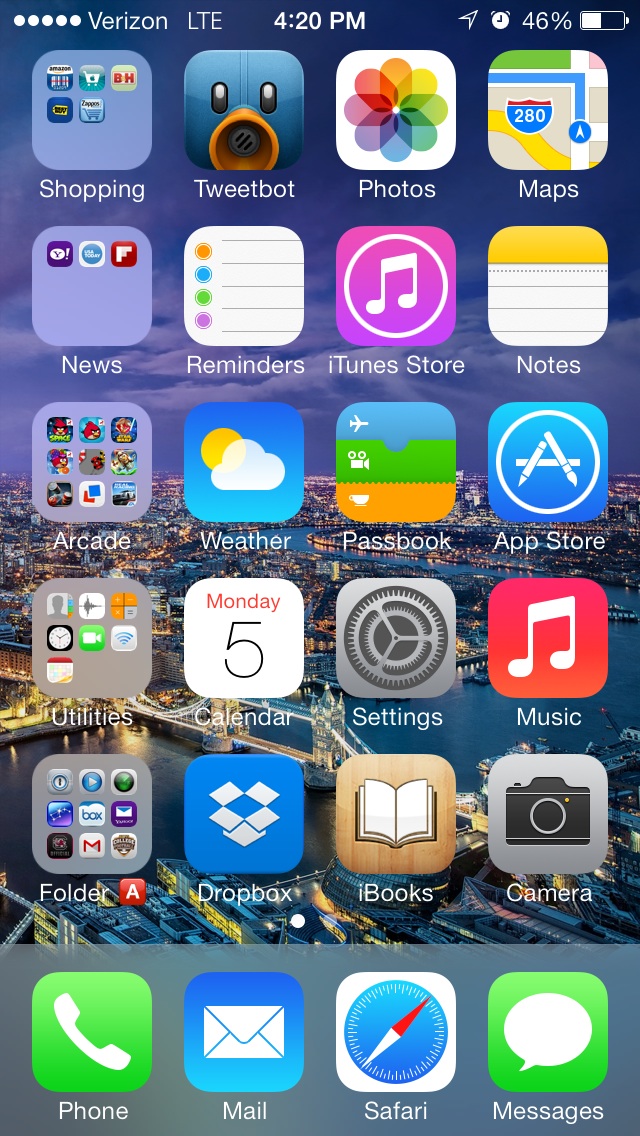The height and width of the screenshot is (1136, 640).
Task: Check the Weather app
Action: (244, 462)
